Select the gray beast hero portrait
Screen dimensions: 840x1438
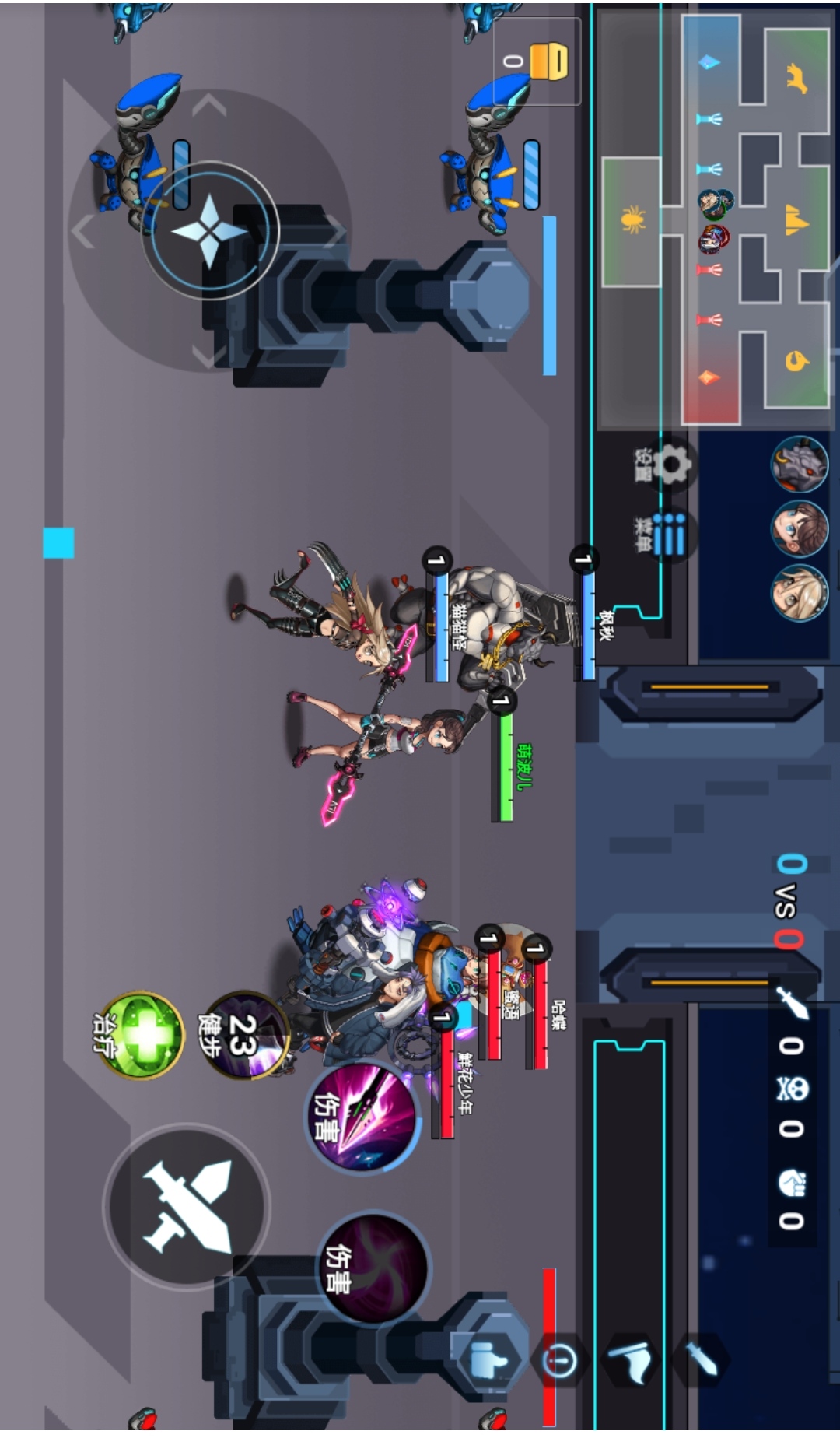point(800,464)
